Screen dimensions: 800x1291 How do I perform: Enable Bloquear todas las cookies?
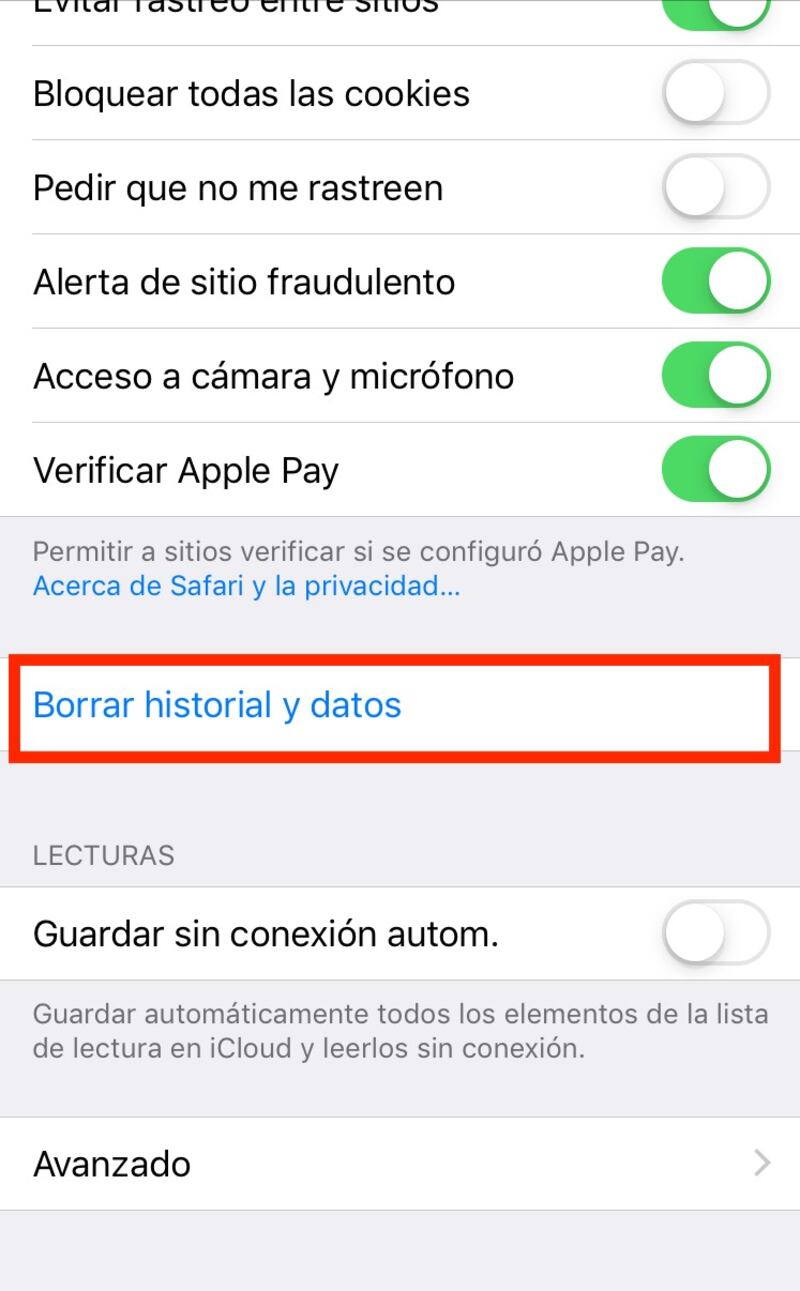716,94
